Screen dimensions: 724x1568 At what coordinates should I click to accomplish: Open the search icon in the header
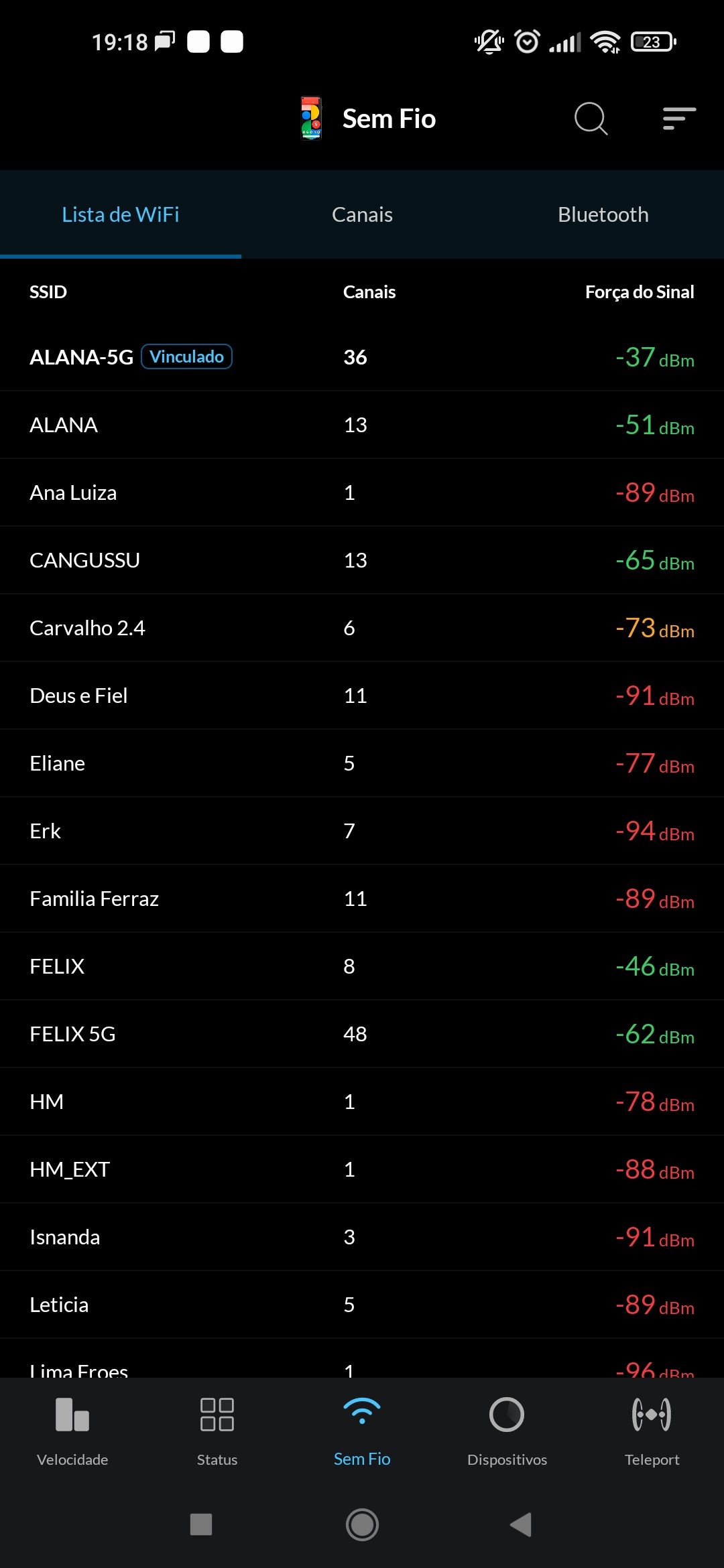tap(591, 119)
